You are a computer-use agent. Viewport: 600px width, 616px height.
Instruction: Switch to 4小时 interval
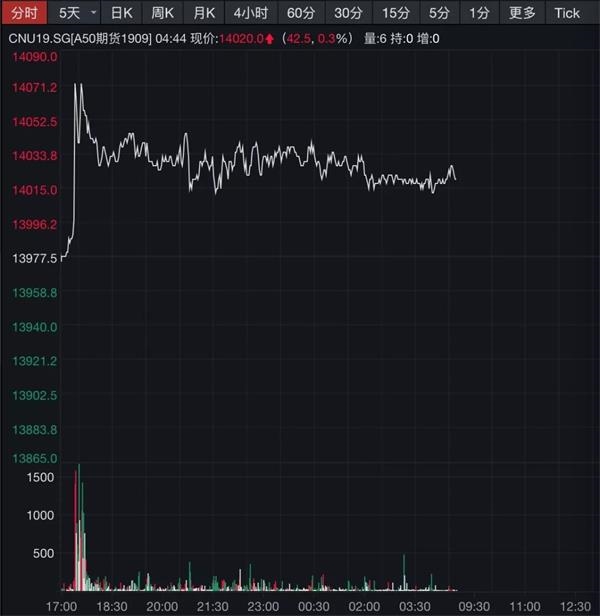(250, 13)
